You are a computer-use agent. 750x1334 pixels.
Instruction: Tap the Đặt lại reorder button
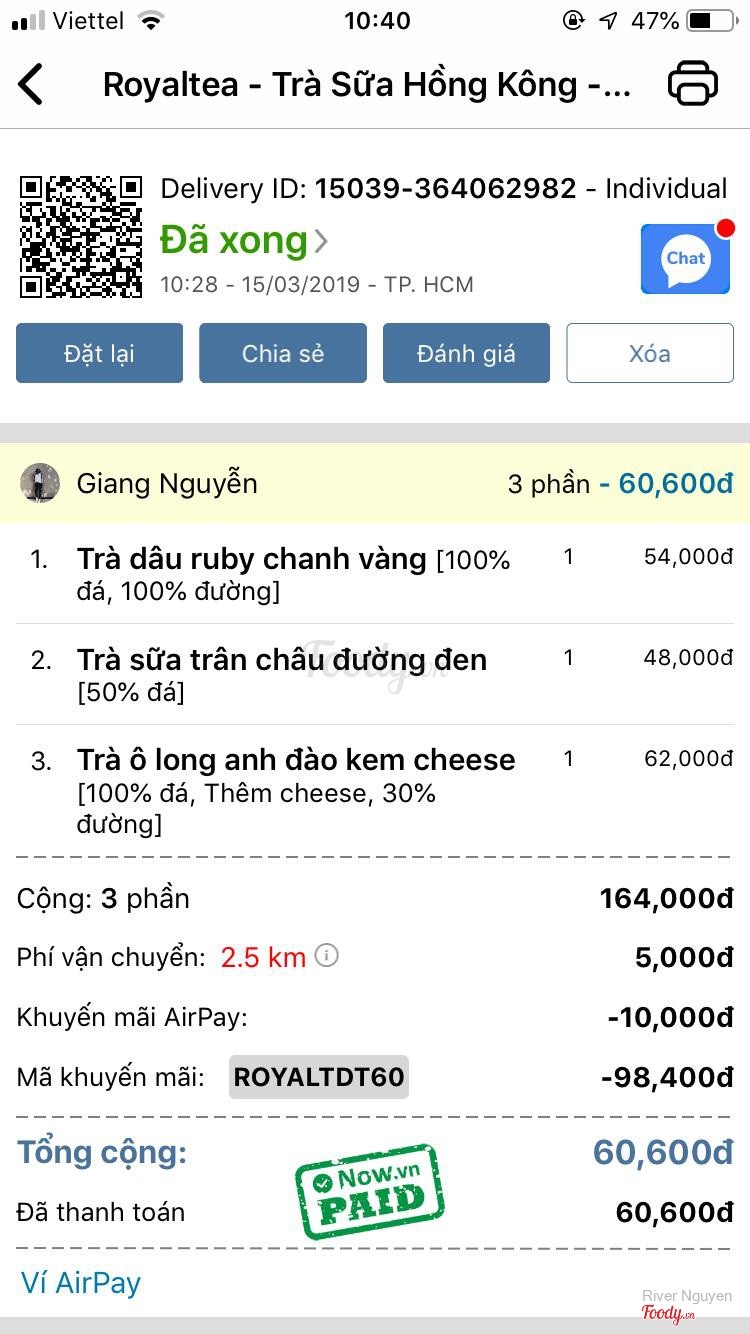click(99, 353)
